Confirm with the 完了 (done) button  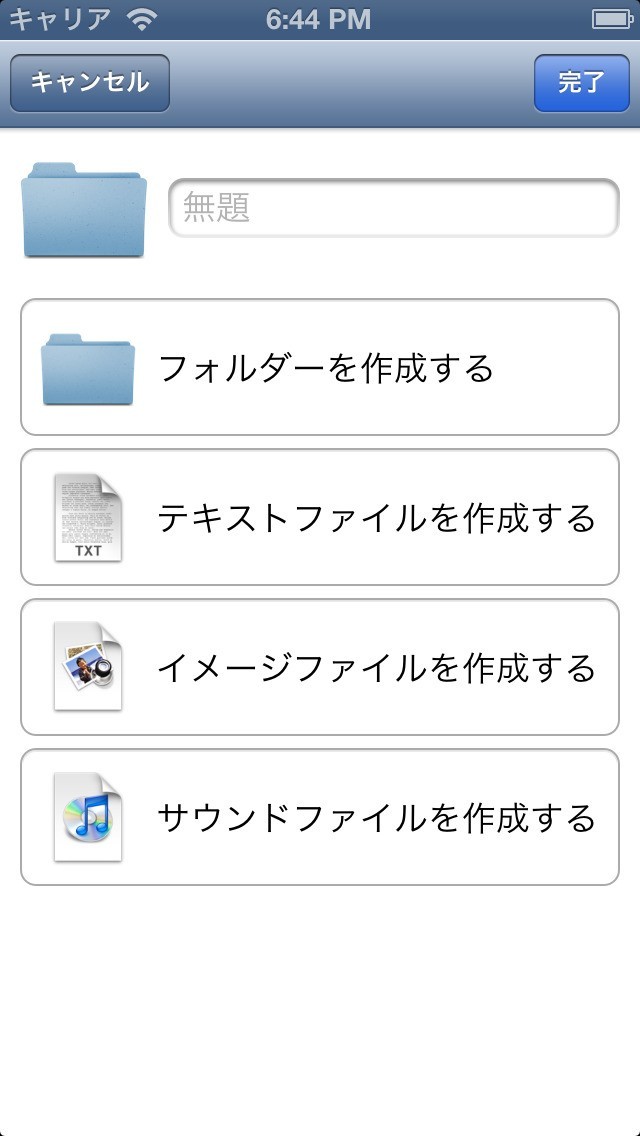pos(581,83)
